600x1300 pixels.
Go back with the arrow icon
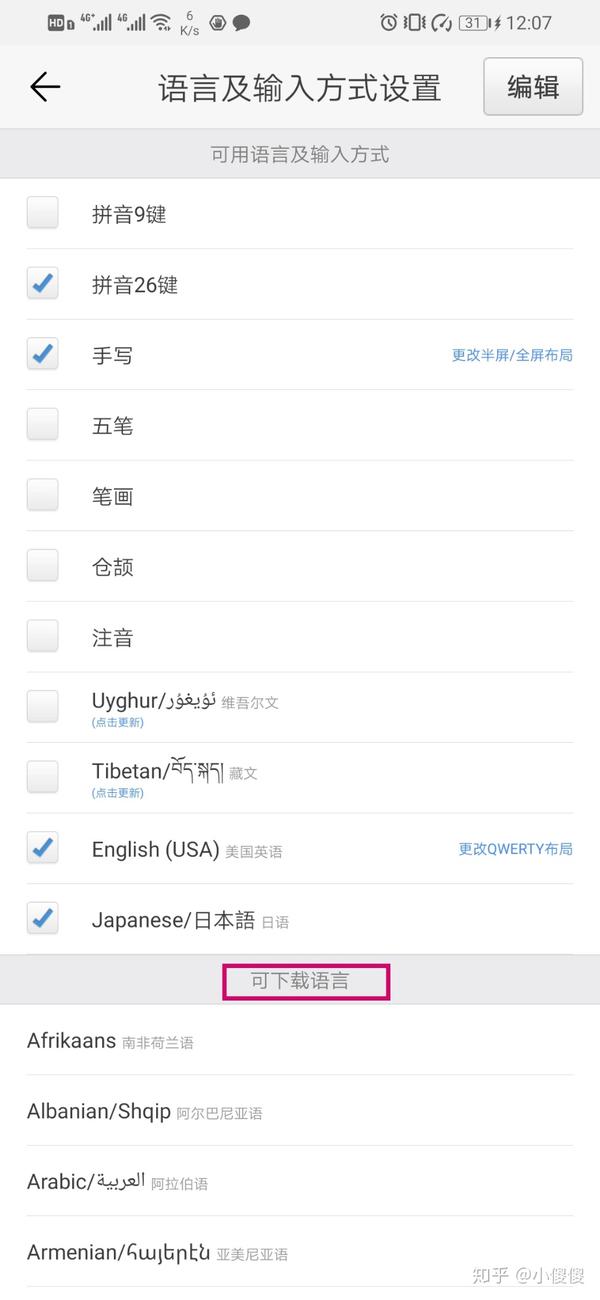coord(45,87)
